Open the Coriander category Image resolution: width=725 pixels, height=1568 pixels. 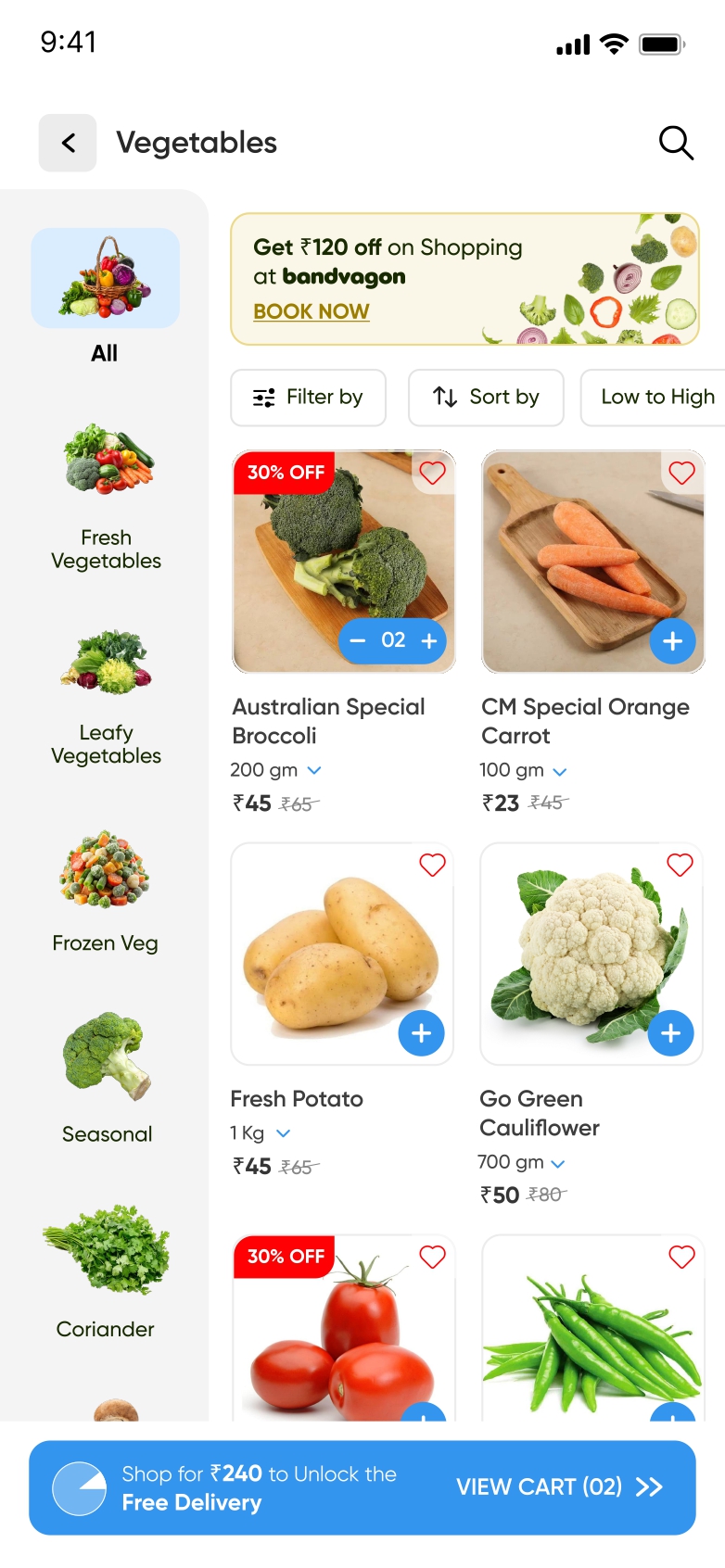click(x=106, y=1271)
